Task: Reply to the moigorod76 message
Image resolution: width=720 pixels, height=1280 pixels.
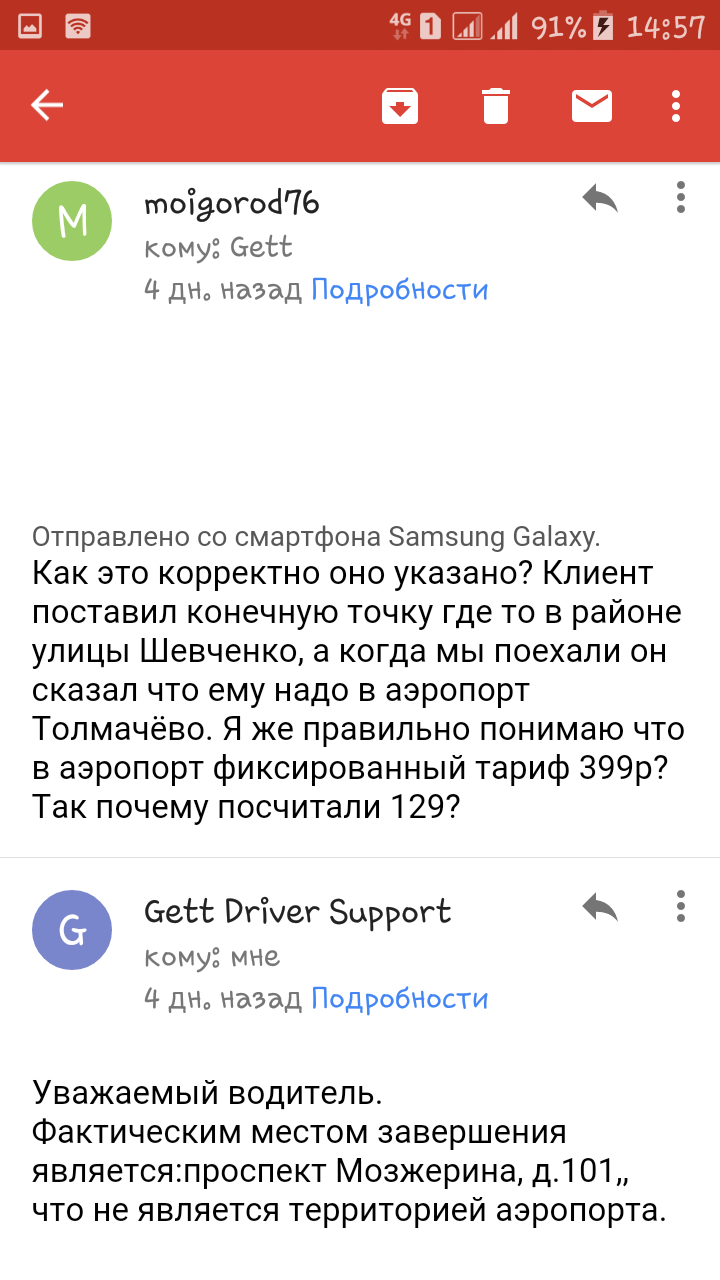Action: pos(600,199)
